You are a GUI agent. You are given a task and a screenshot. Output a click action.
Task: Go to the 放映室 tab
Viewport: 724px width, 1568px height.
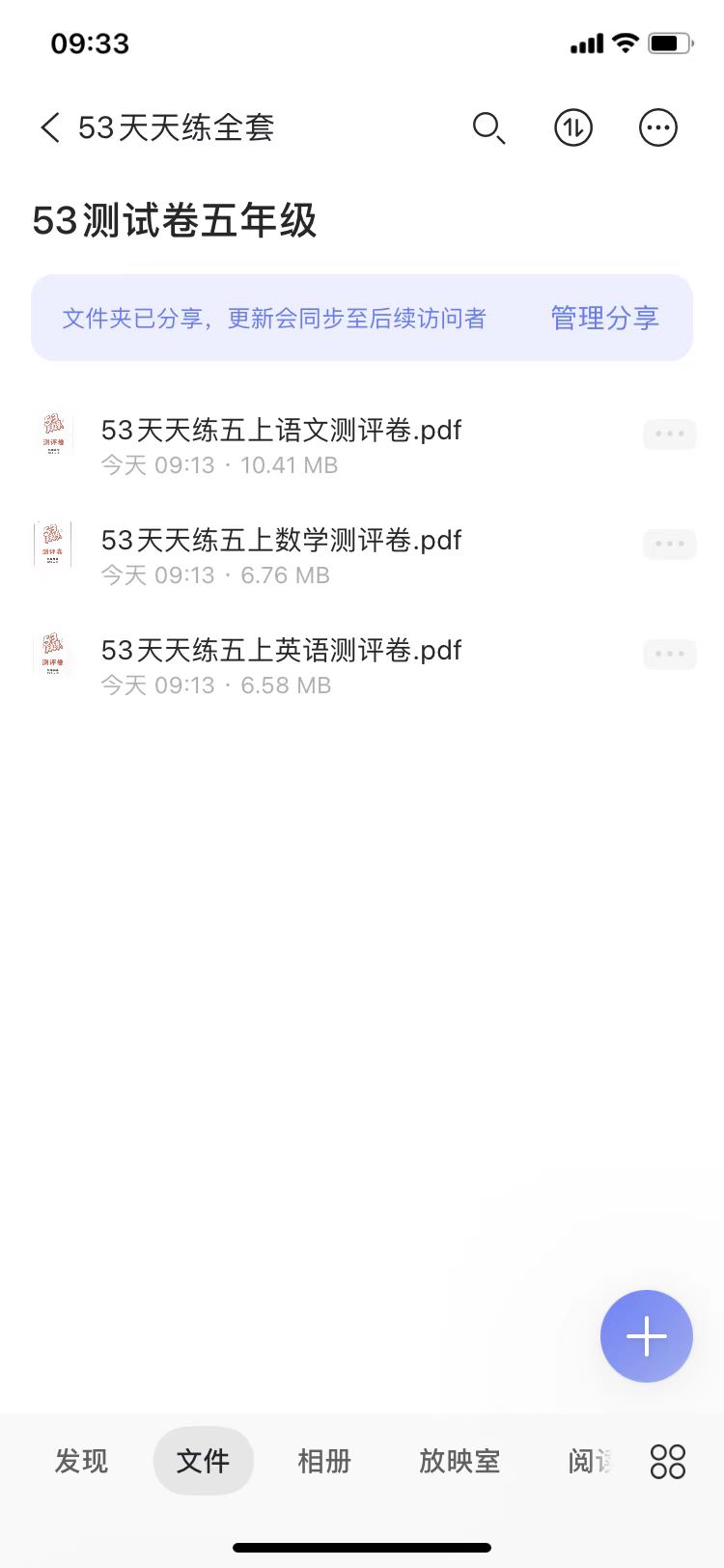[459, 1461]
